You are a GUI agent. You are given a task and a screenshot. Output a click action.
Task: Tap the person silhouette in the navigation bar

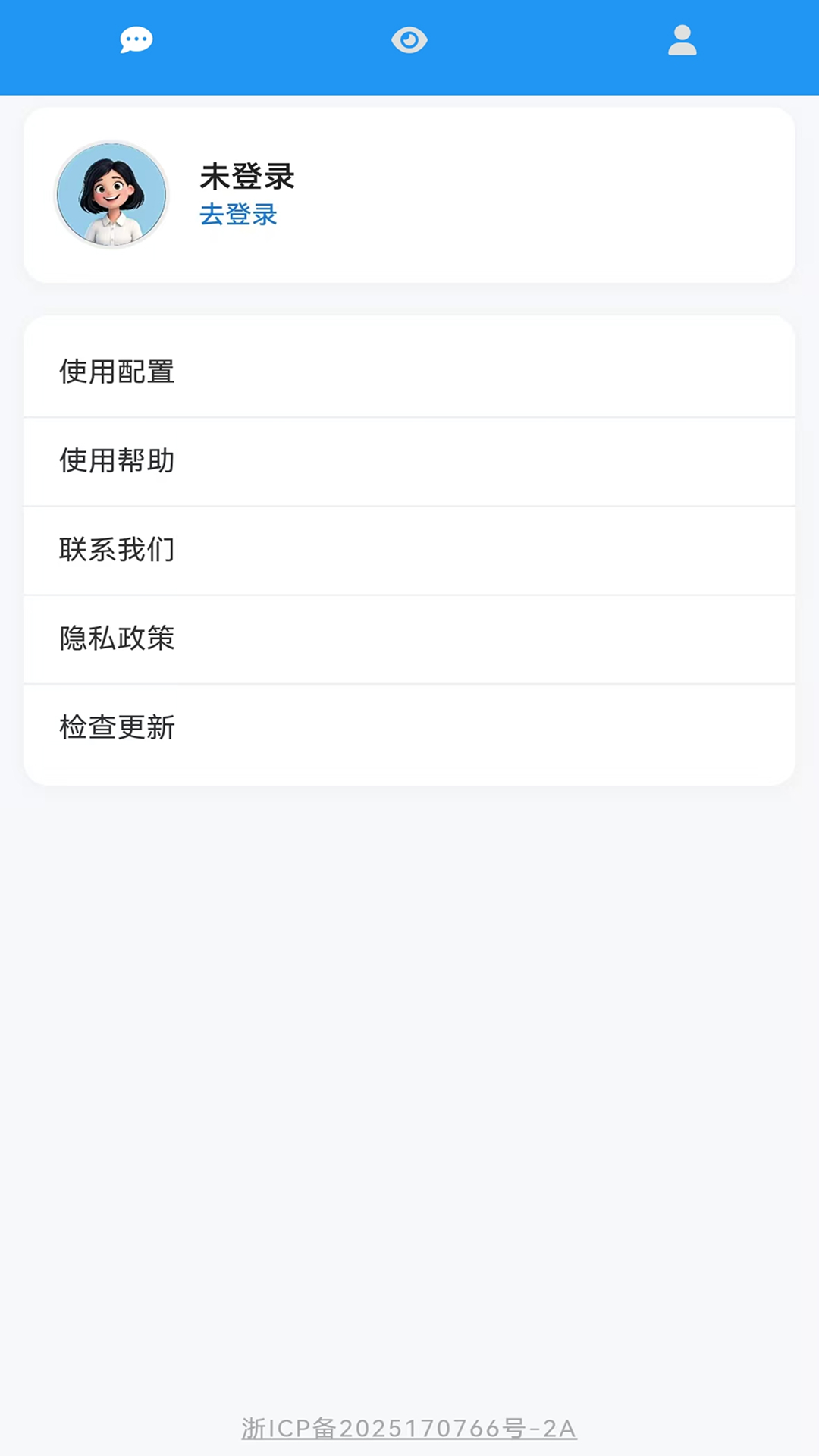point(682,39)
